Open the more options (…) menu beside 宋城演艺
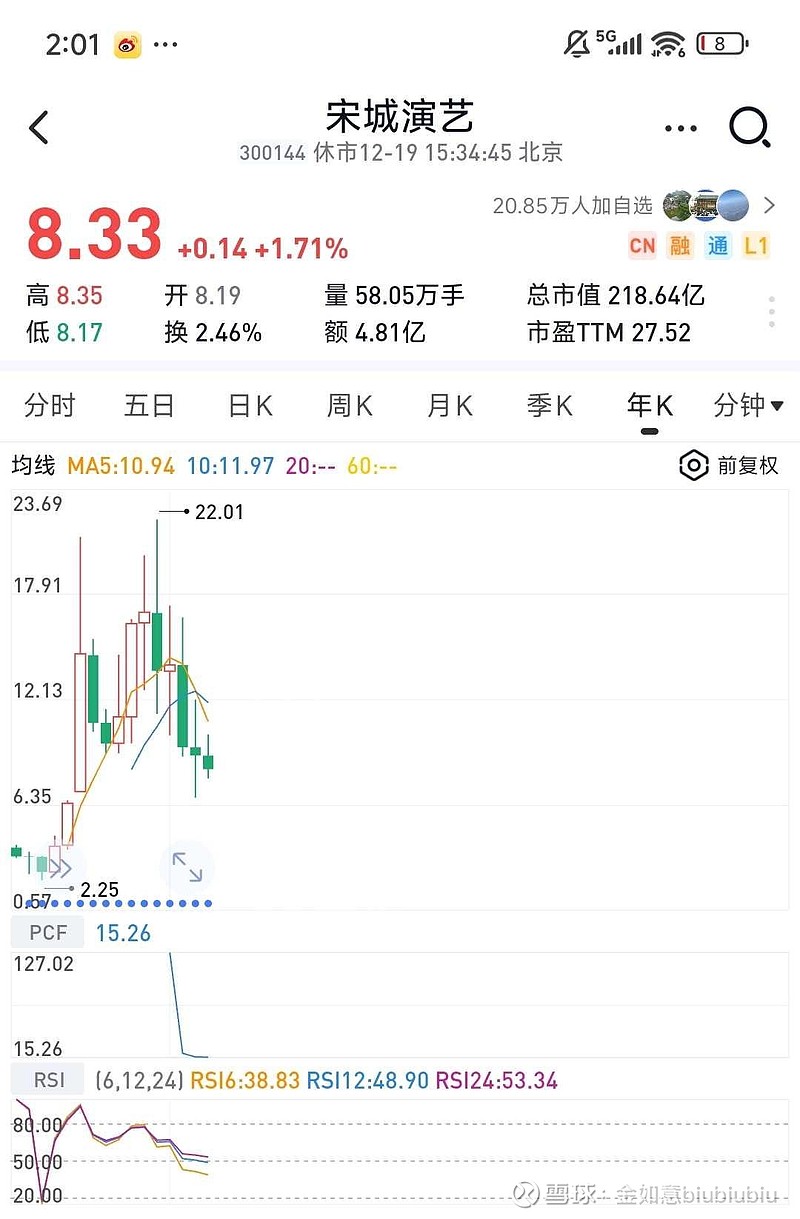This screenshot has height=1219, width=800. coord(679,128)
